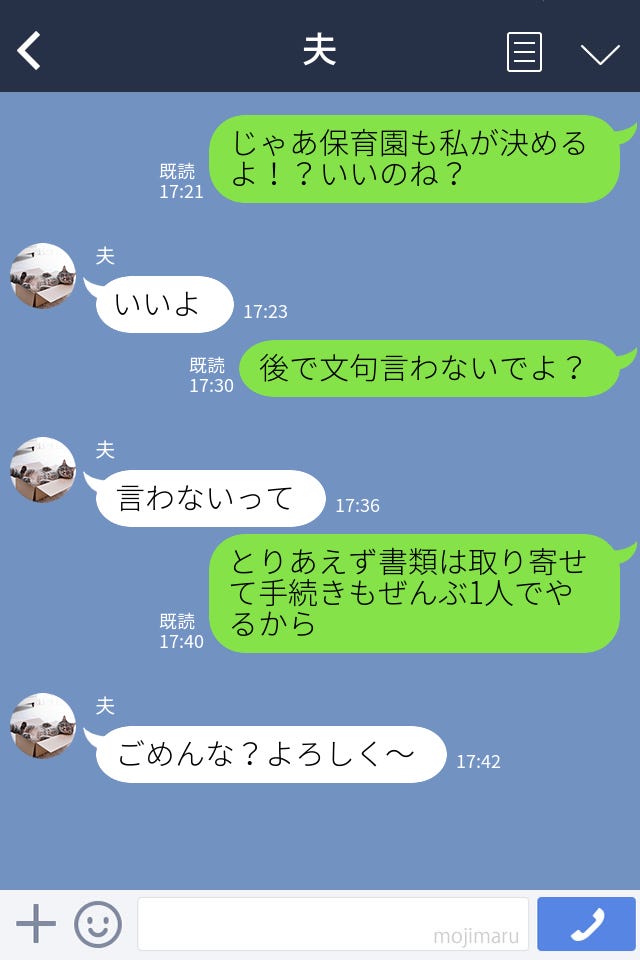The width and height of the screenshot is (640, 960).
Task: Open 夫's avatar next to いいよ
Action: click(x=43, y=276)
